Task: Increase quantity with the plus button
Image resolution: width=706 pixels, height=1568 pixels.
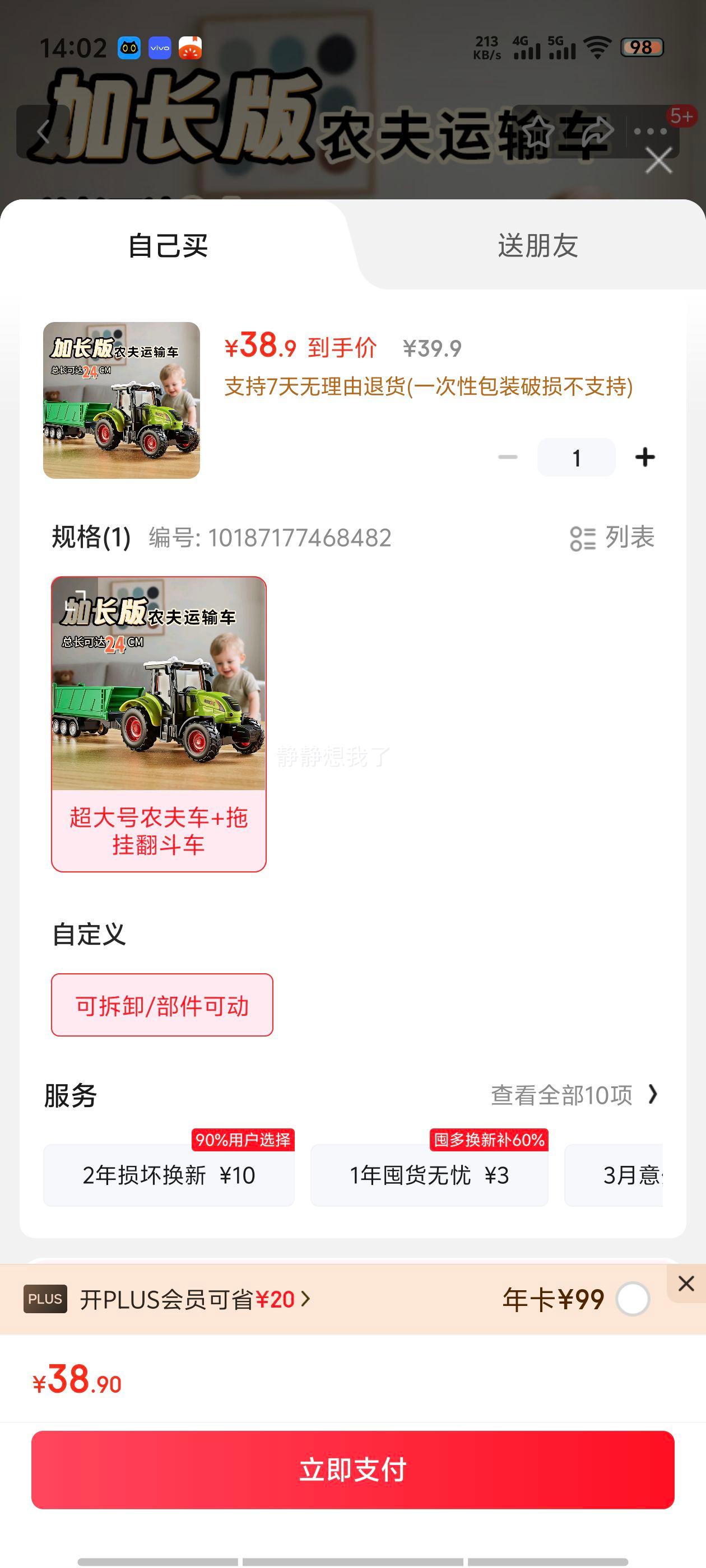Action: point(644,457)
